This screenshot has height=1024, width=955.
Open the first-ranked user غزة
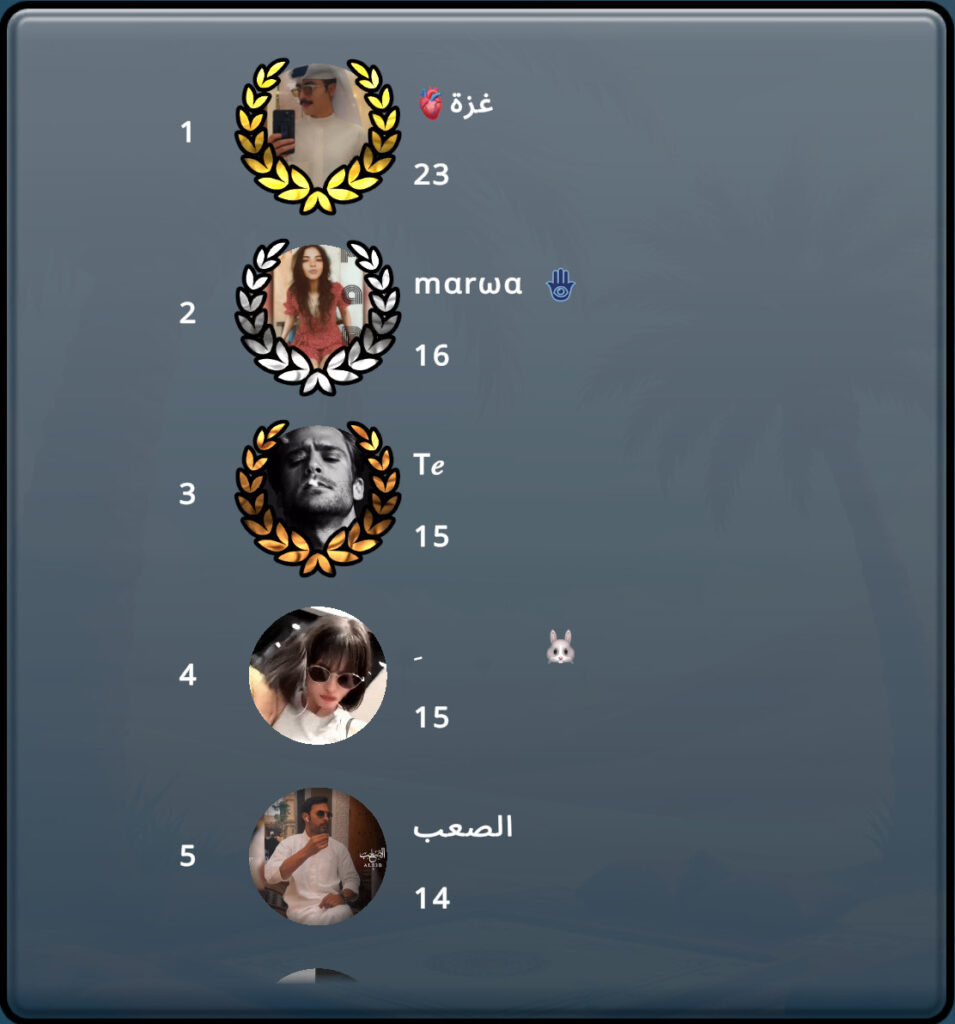click(x=317, y=132)
